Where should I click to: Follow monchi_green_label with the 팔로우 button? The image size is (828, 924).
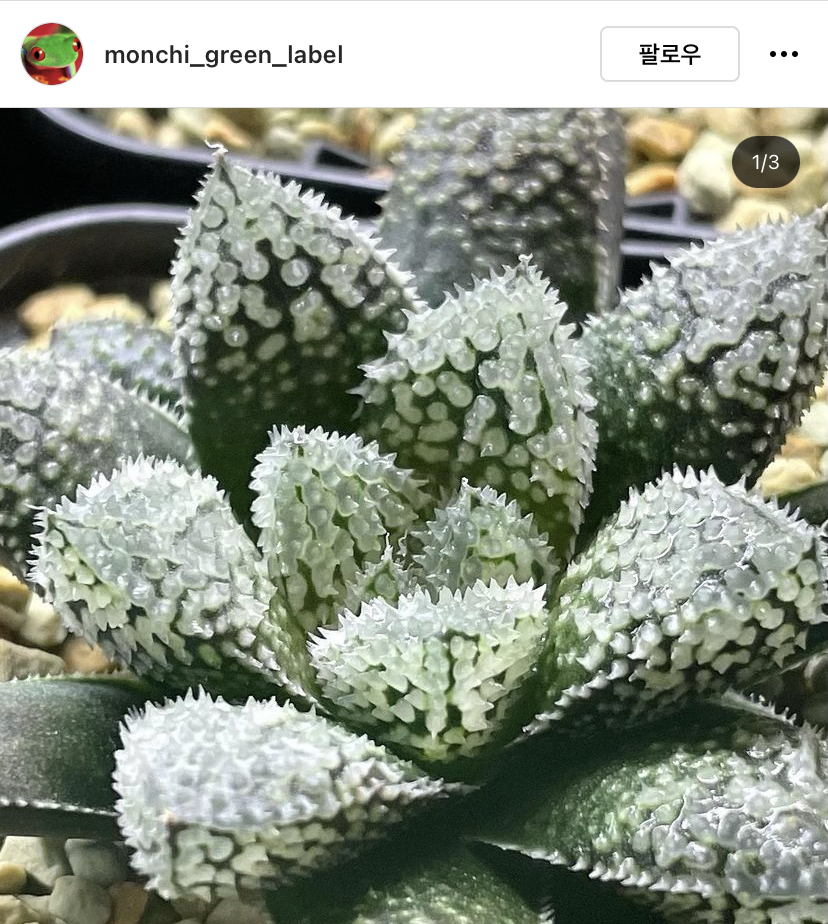[669, 54]
